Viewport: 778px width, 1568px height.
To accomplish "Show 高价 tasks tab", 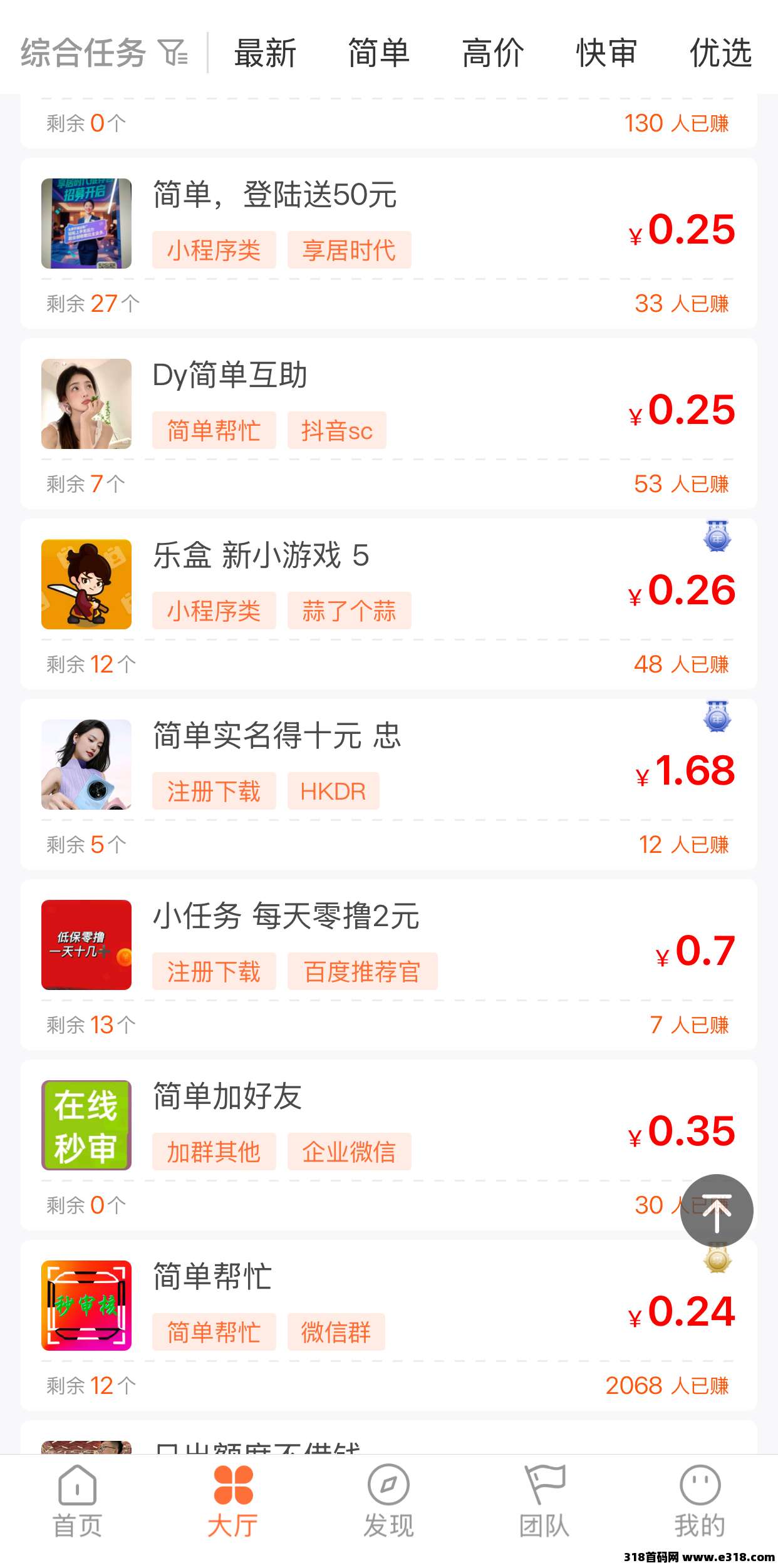I will [x=493, y=53].
